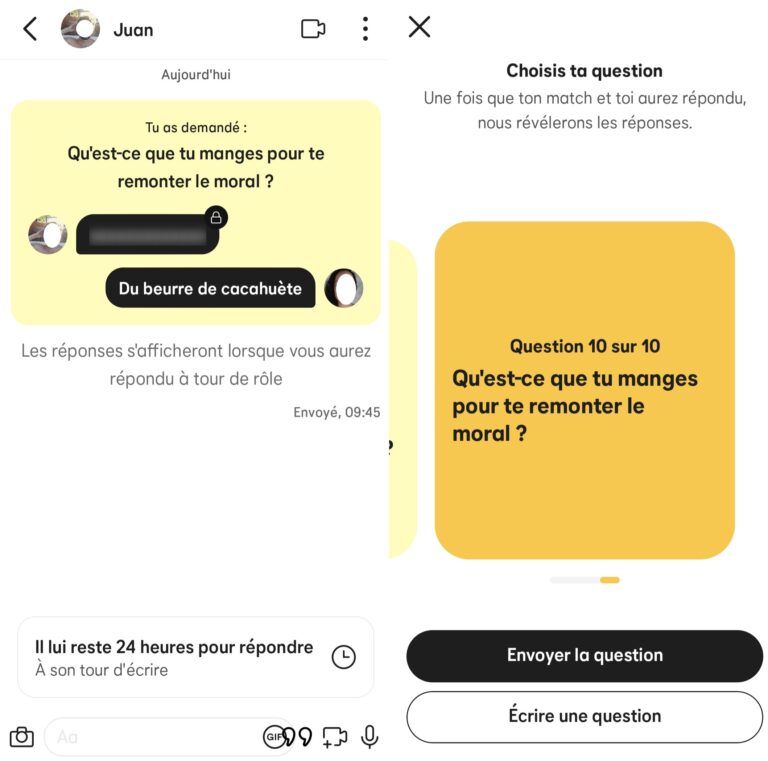The width and height of the screenshot is (768, 761).
Task: Start a video call with Juan
Action: coord(313,29)
